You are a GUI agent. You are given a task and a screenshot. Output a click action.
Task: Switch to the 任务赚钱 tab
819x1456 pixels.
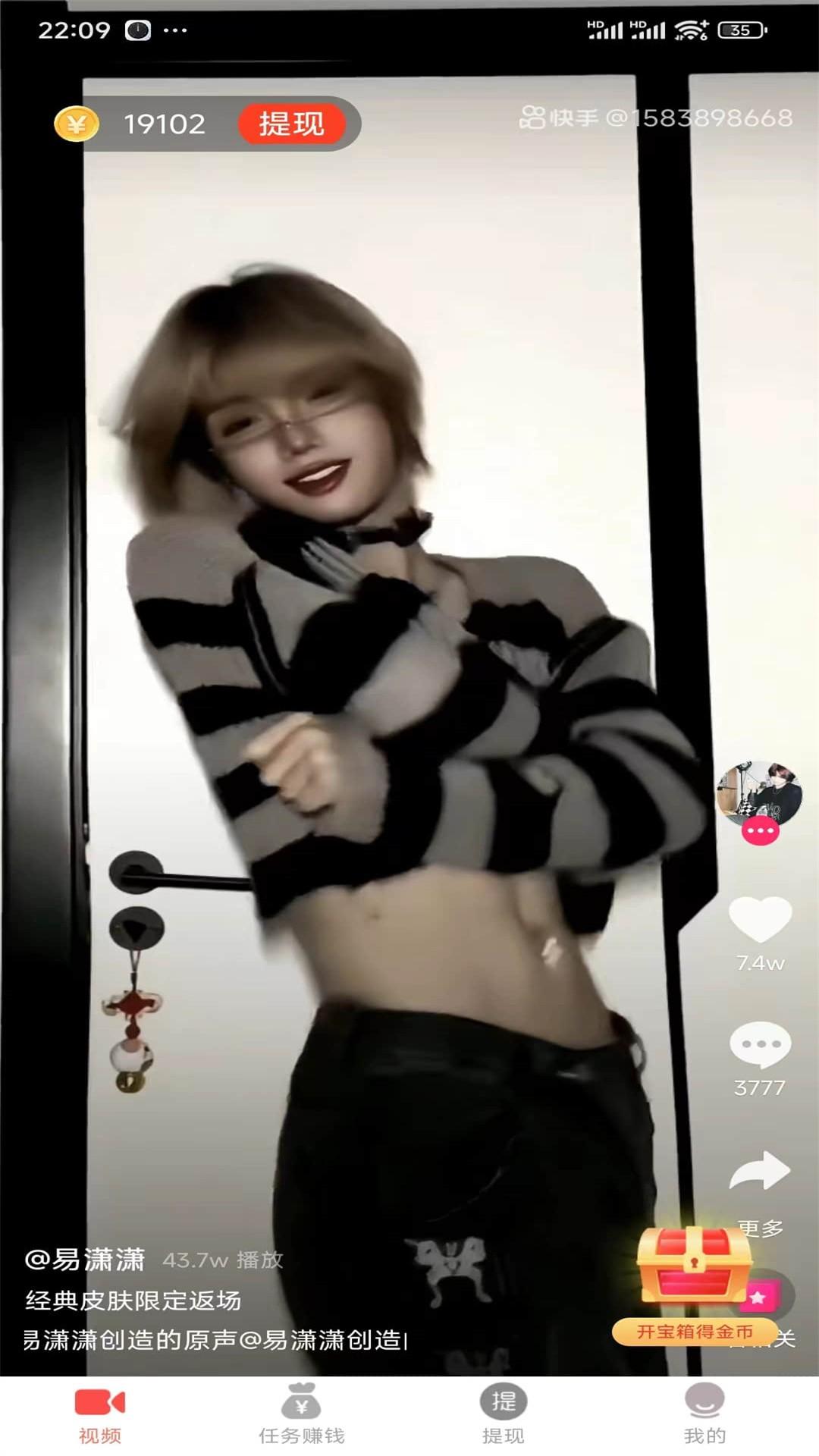301,1414
